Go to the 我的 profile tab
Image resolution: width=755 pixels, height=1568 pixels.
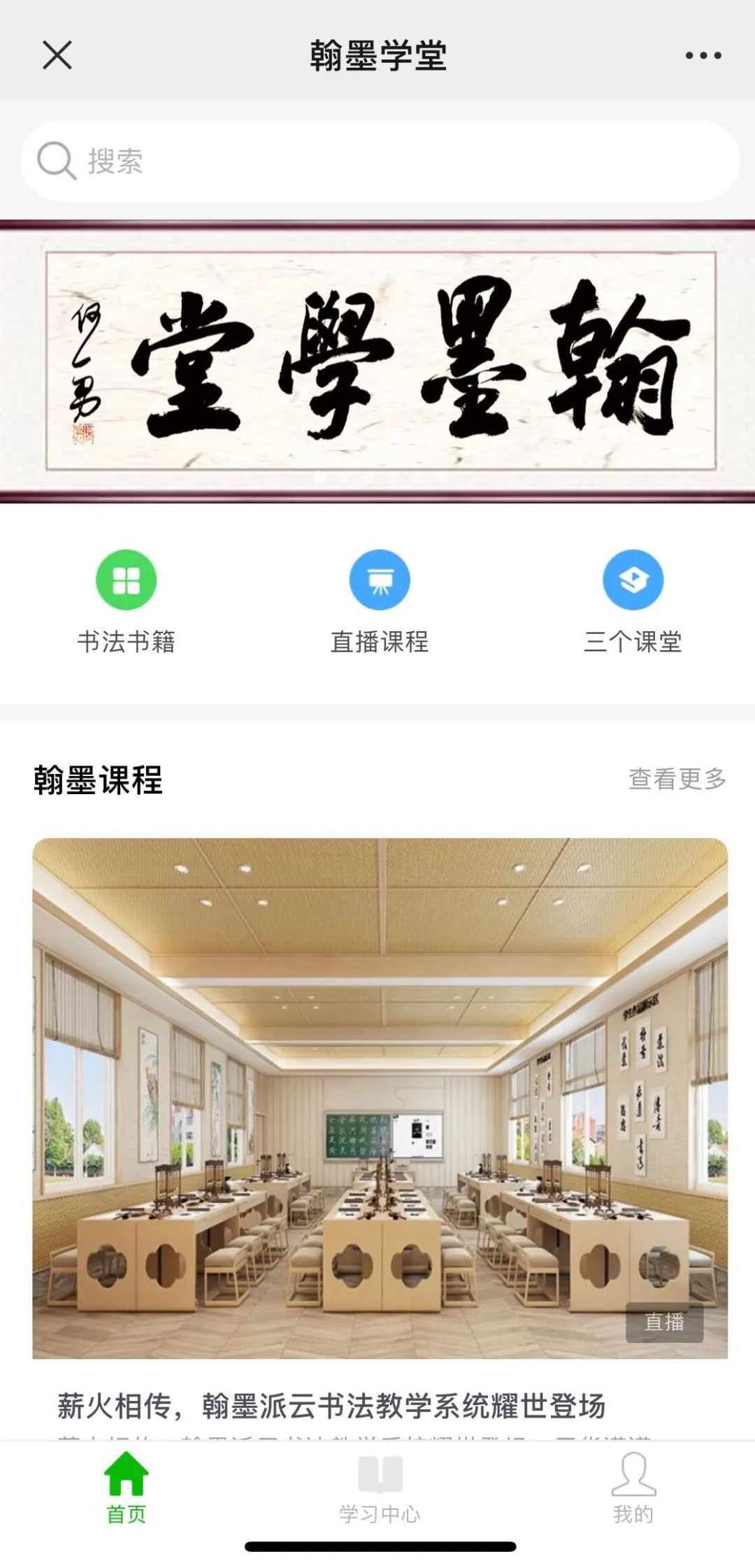[x=633, y=1486]
